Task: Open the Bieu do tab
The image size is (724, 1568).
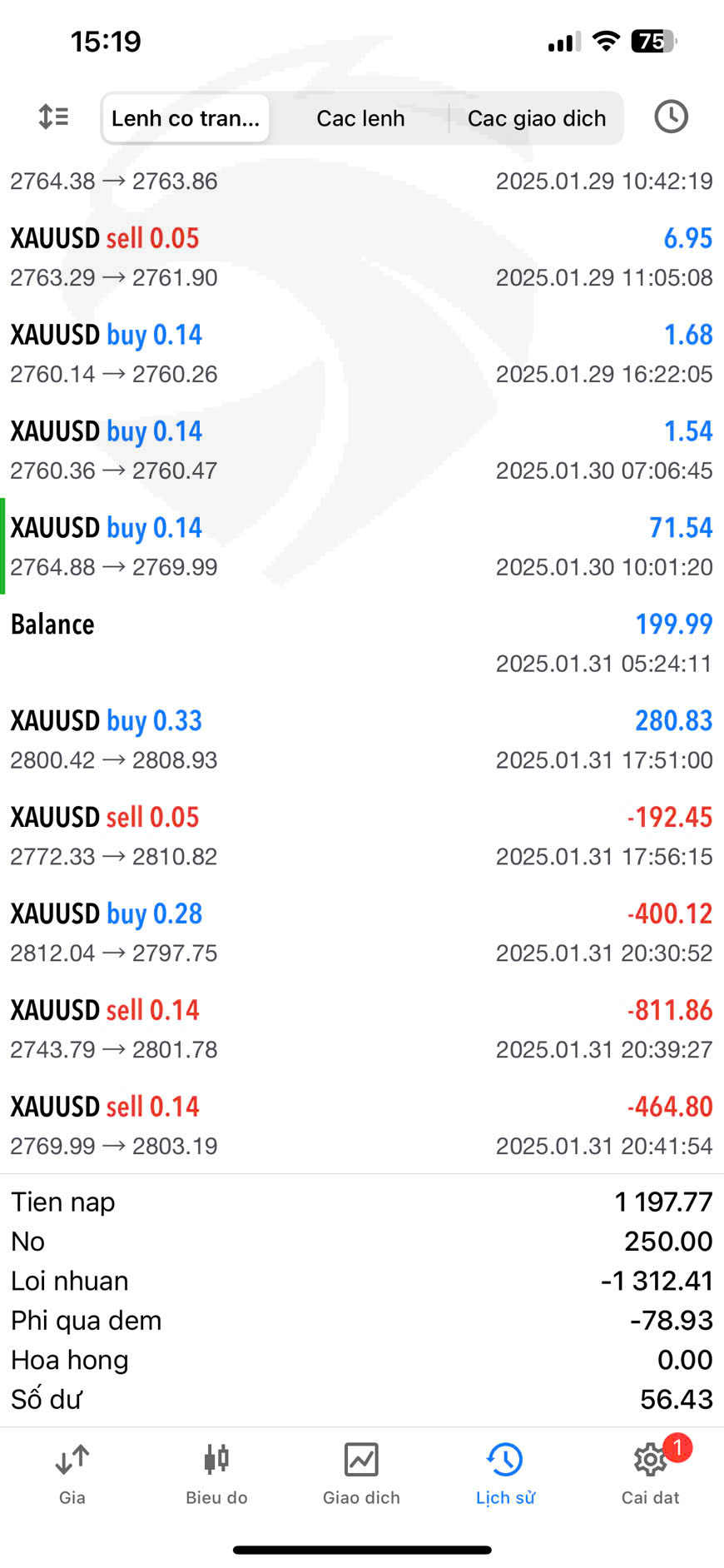Action: [x=216, y=1475]
